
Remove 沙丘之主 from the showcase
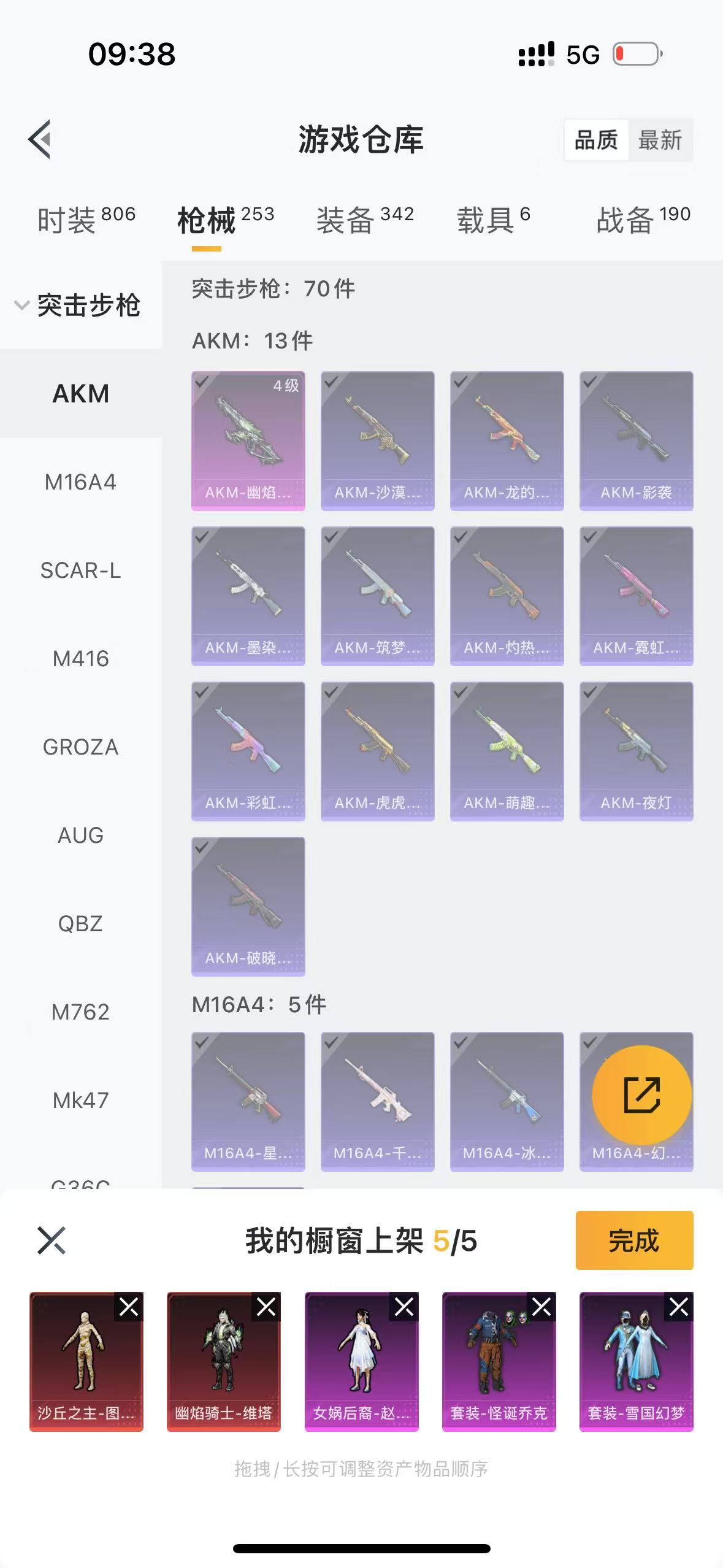tap(129, 1307)
